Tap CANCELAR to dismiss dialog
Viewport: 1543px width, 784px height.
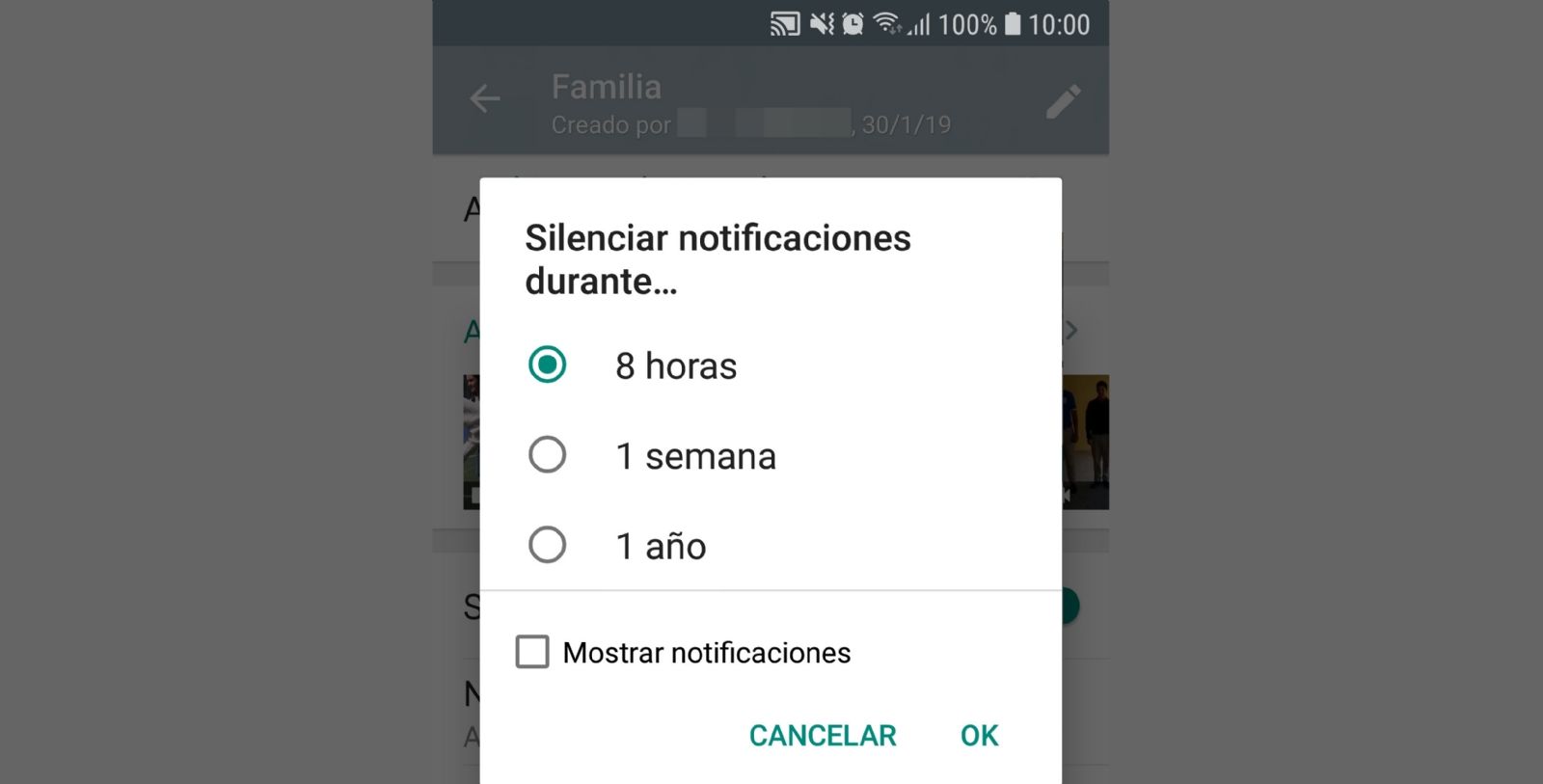point(822,736)
